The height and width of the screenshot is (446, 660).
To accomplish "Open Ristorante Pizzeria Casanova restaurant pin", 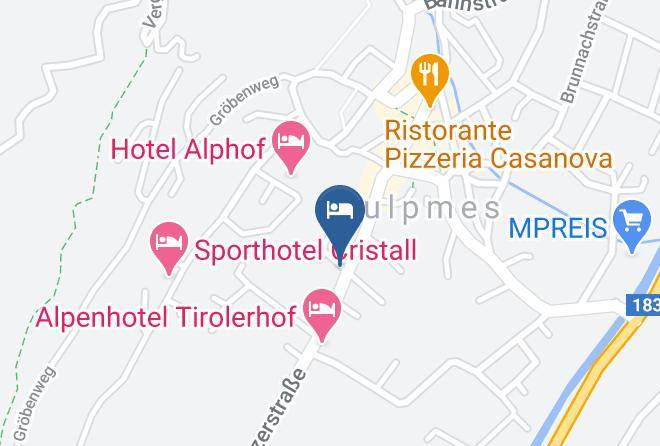I will pyautogui.click(x=430, y=80).
